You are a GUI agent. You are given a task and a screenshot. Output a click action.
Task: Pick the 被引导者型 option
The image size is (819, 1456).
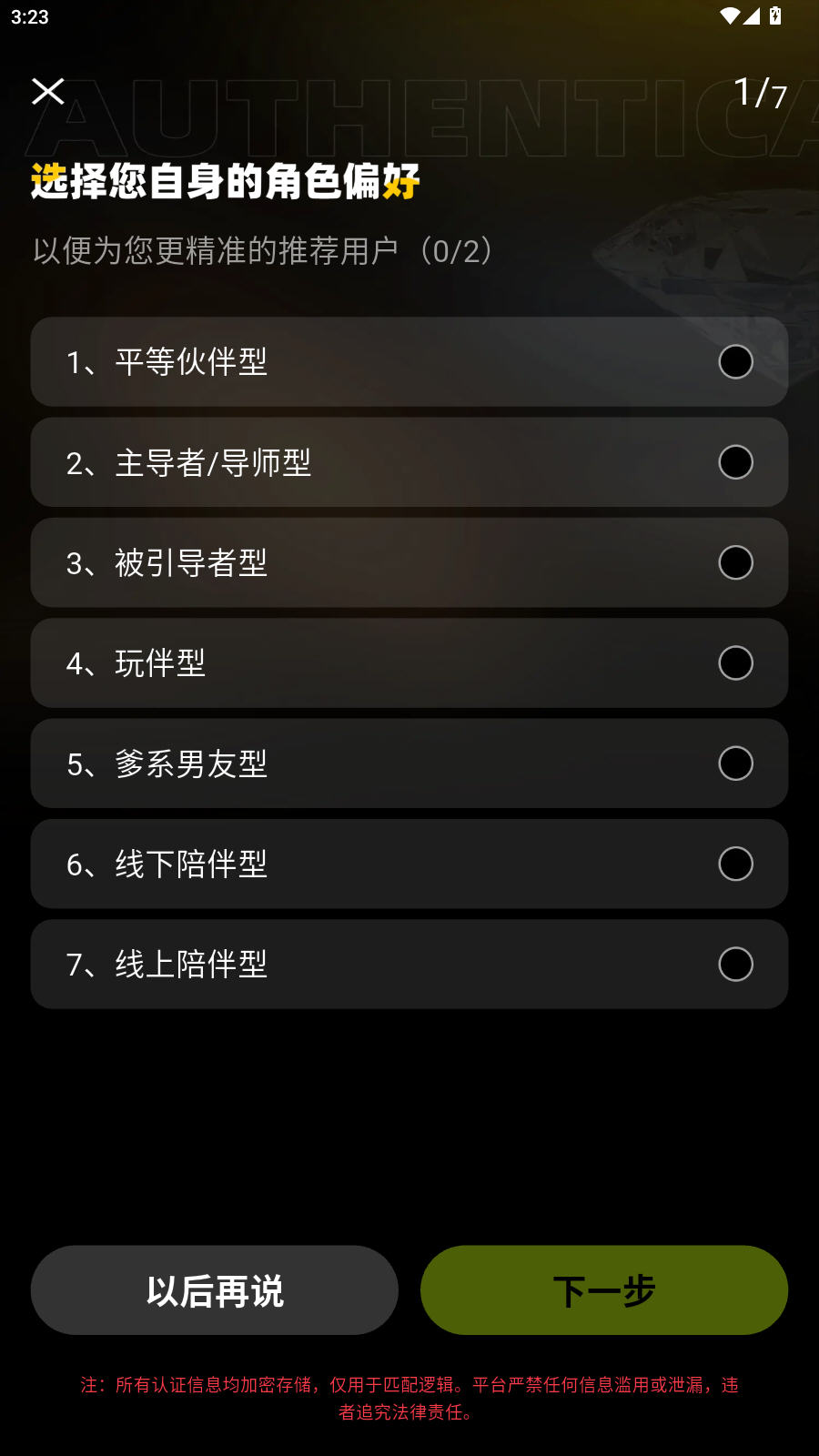tap(409, 562)
